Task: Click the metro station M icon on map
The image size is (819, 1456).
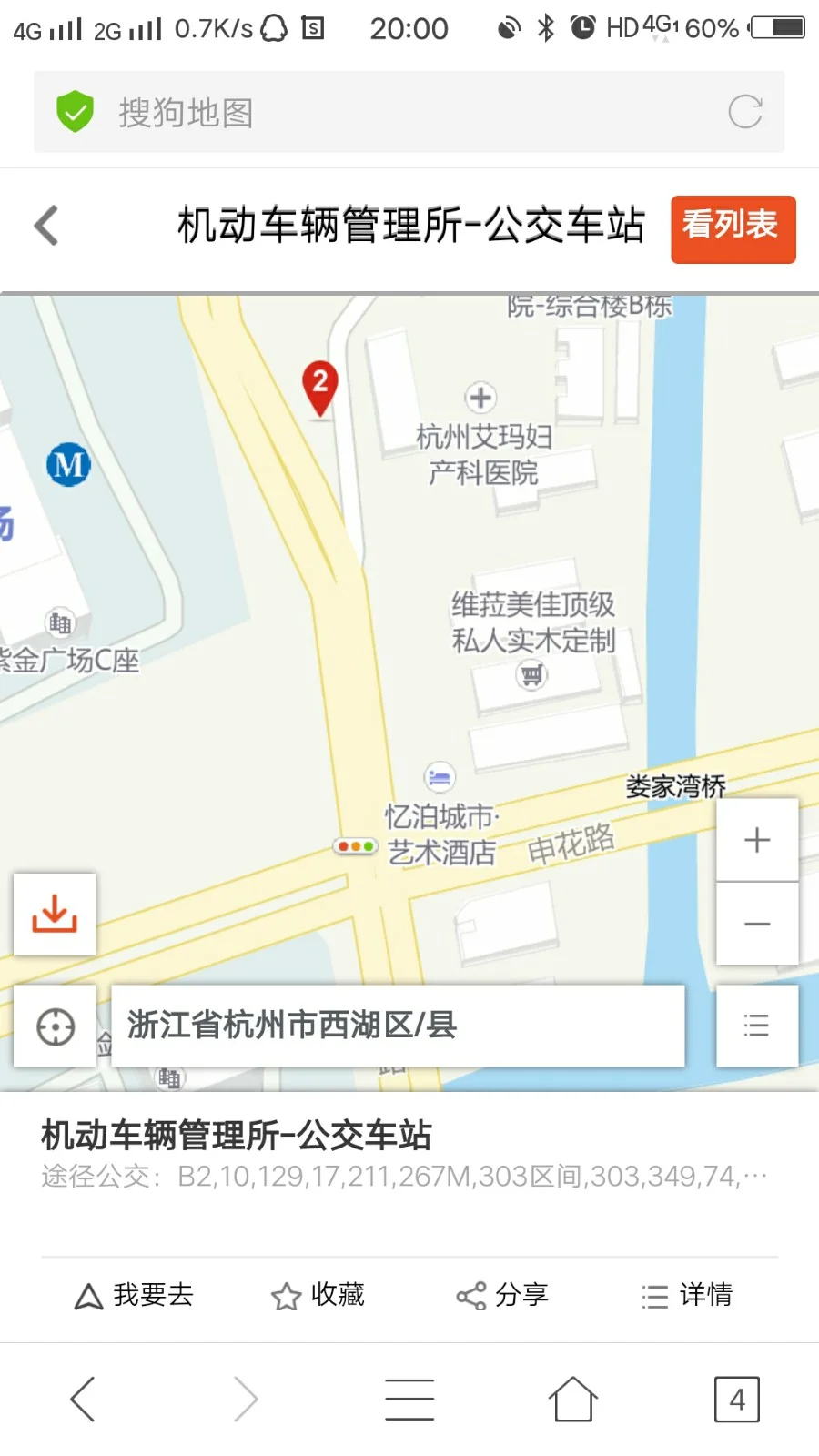Action: pos(69,463)
